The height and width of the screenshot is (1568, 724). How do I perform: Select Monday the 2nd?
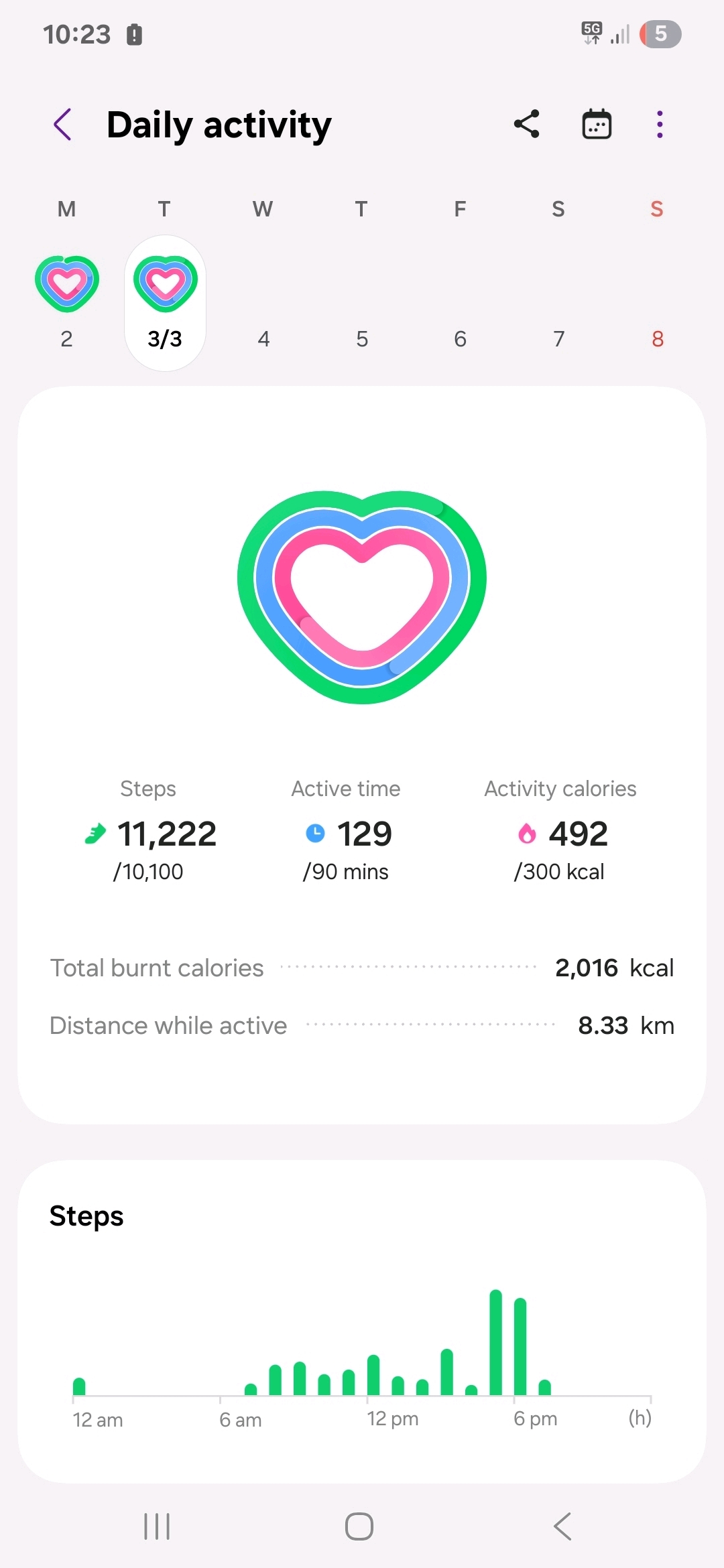(66, 302)
